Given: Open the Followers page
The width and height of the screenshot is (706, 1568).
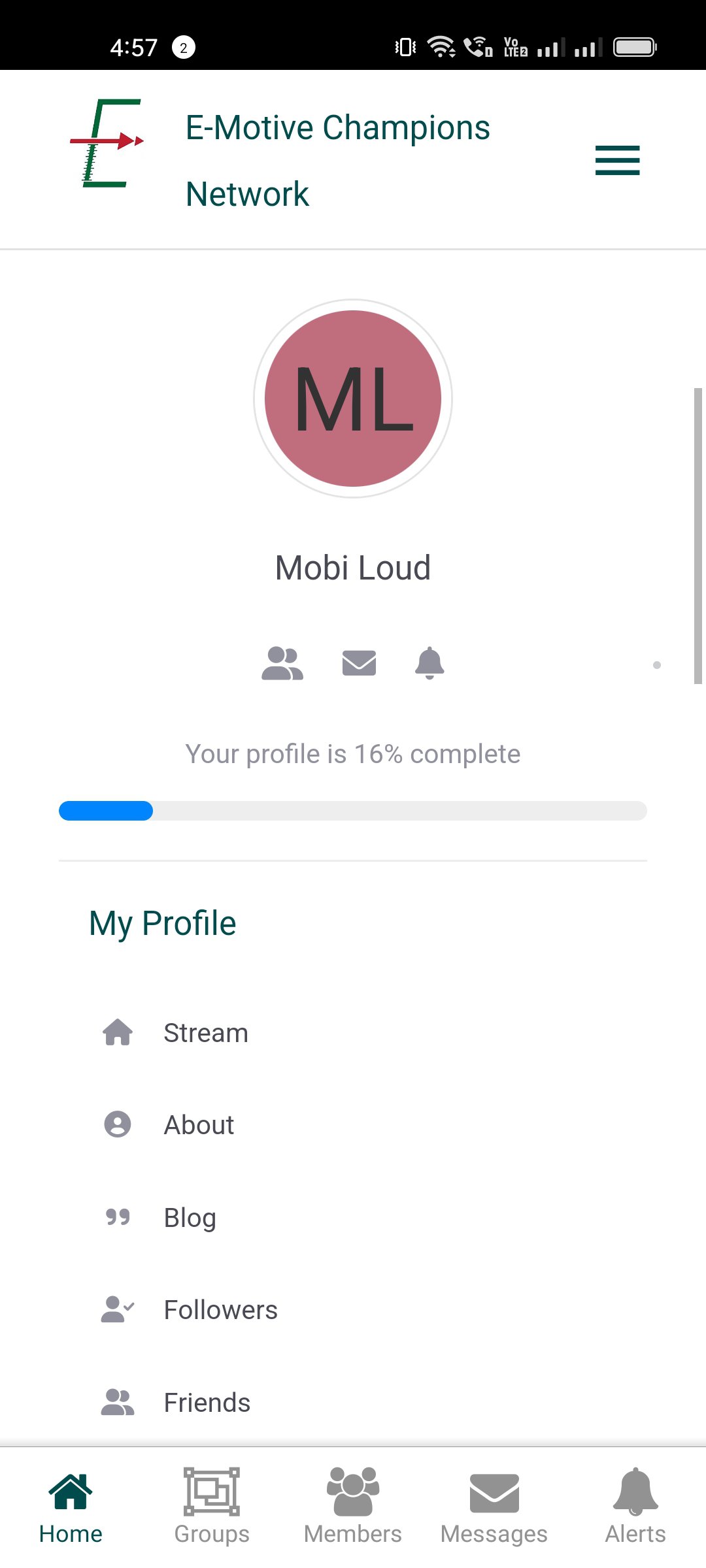Looking at the screenshot, I should pyautogui.click(x=220, y=1309).
